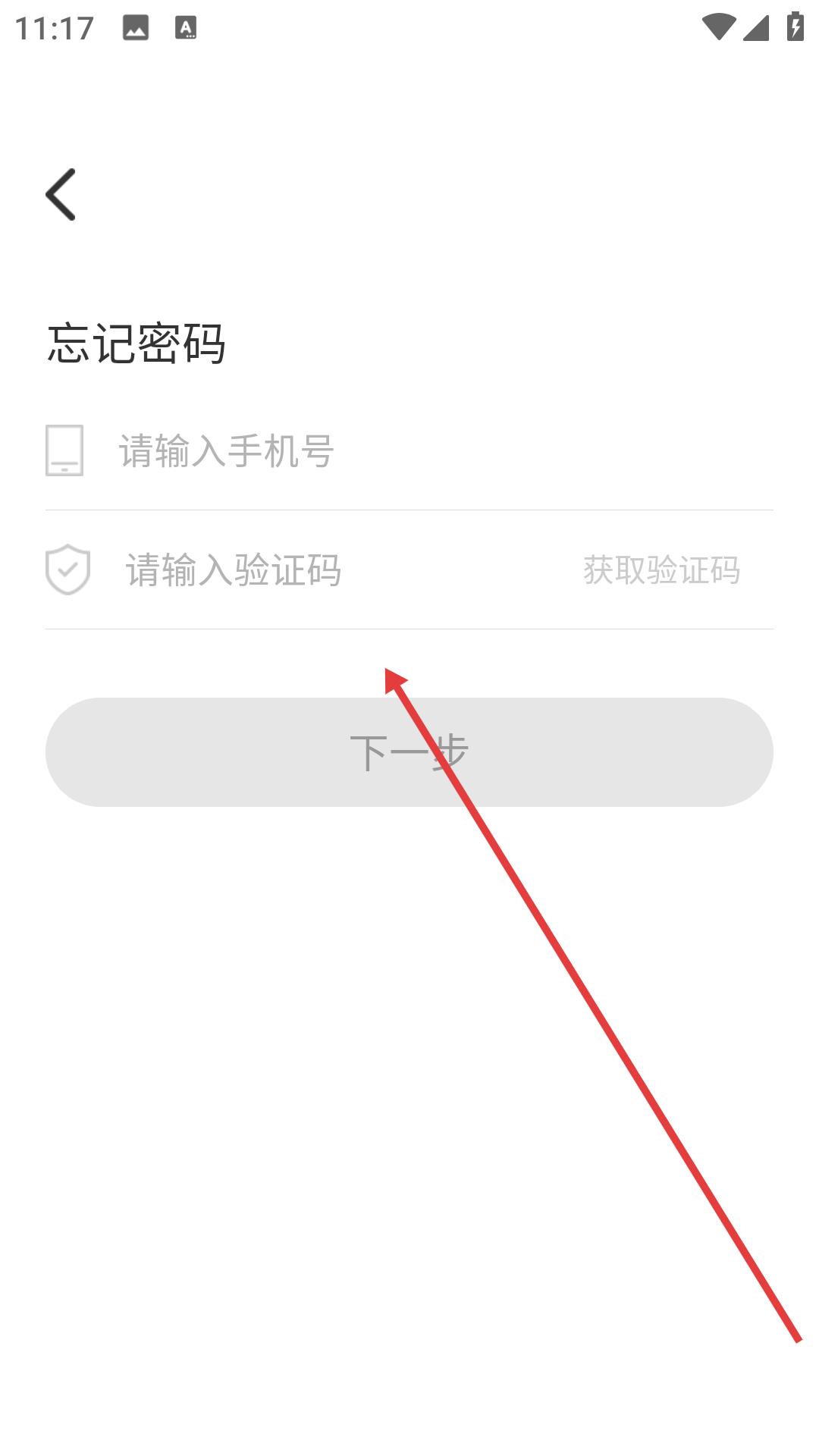This screenshot has width=819, height=1456.
Task: Tap 获取验证码 to get code
Action: coord(661,570)
